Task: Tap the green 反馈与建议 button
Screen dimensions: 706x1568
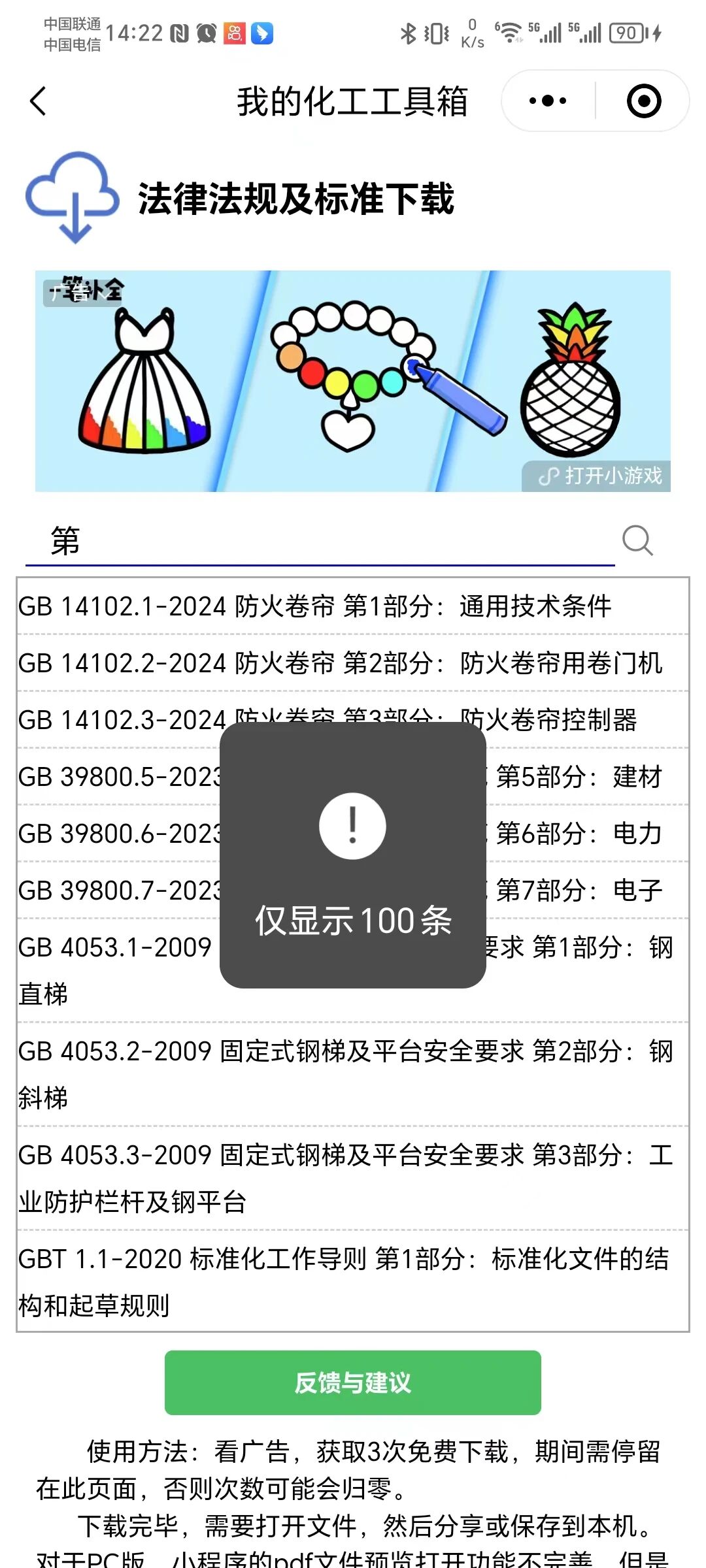Action: click(x=353, y=1382)
